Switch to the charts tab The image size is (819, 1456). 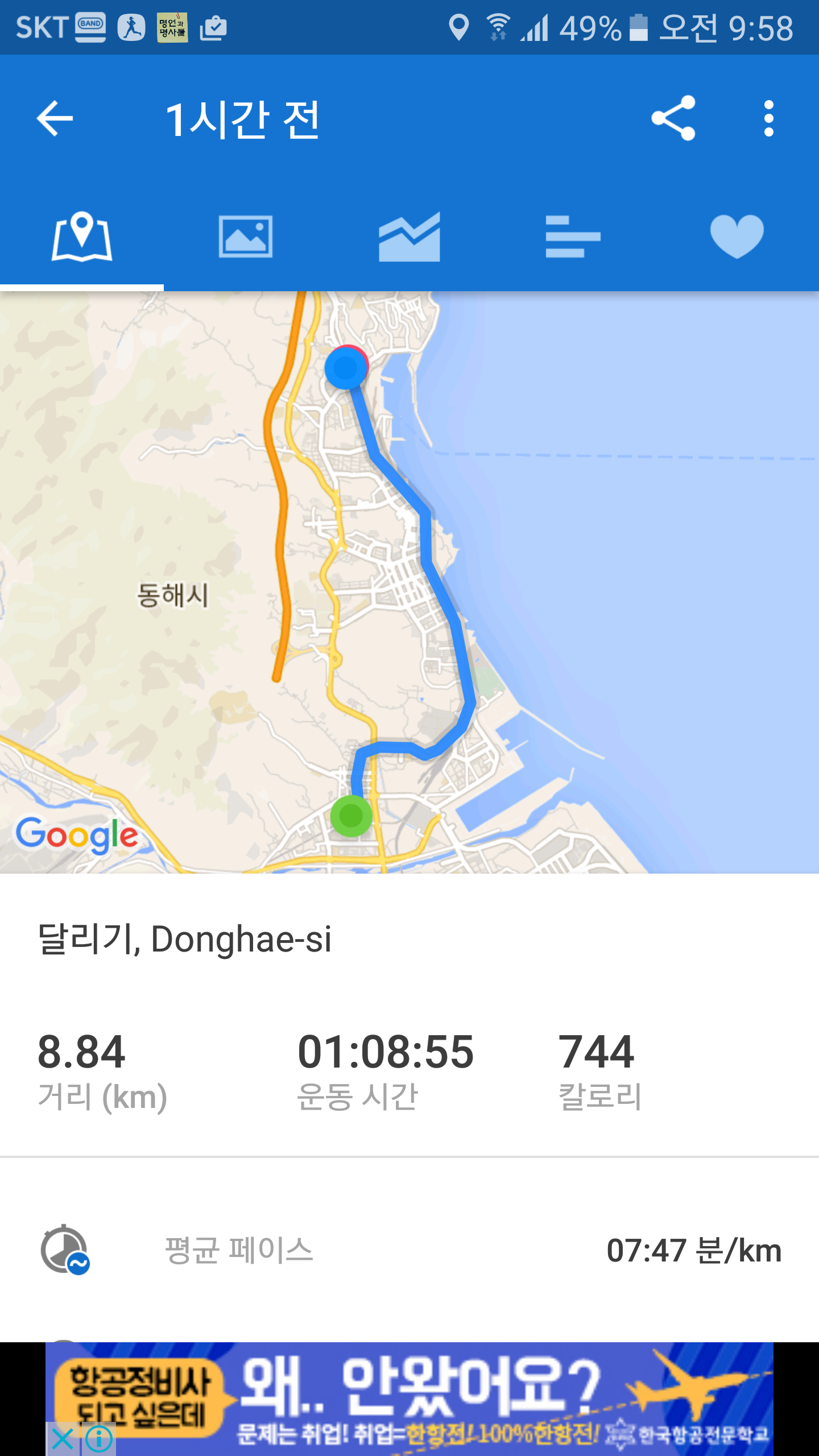pos(409,237)
